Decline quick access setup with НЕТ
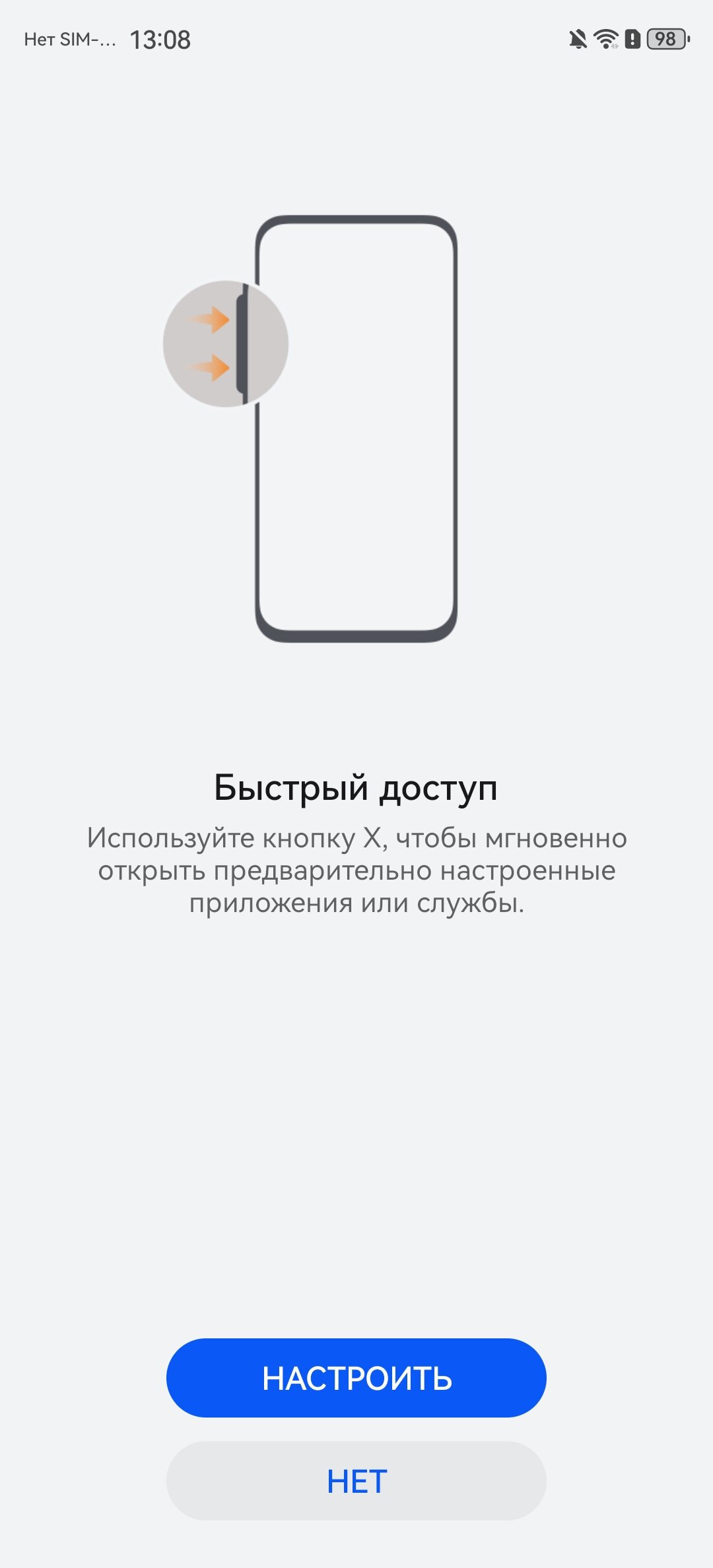Image resolution: width=713 pixels, height=1568 pixels. pyautogui.click(x=356, y=1481)
